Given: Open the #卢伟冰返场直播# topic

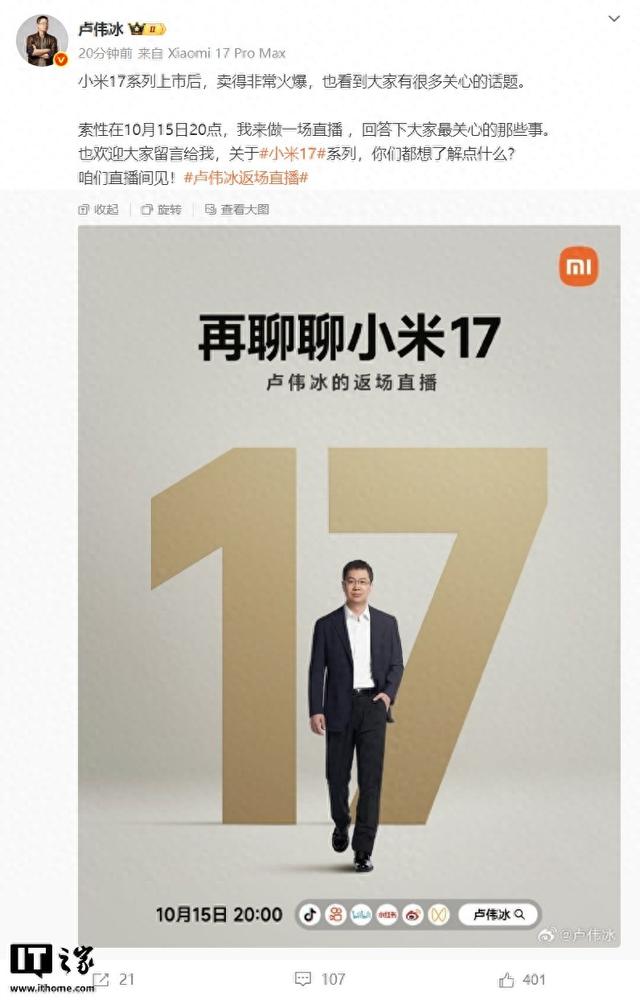Looking at the screenshot, I should [x=246, y=177].
